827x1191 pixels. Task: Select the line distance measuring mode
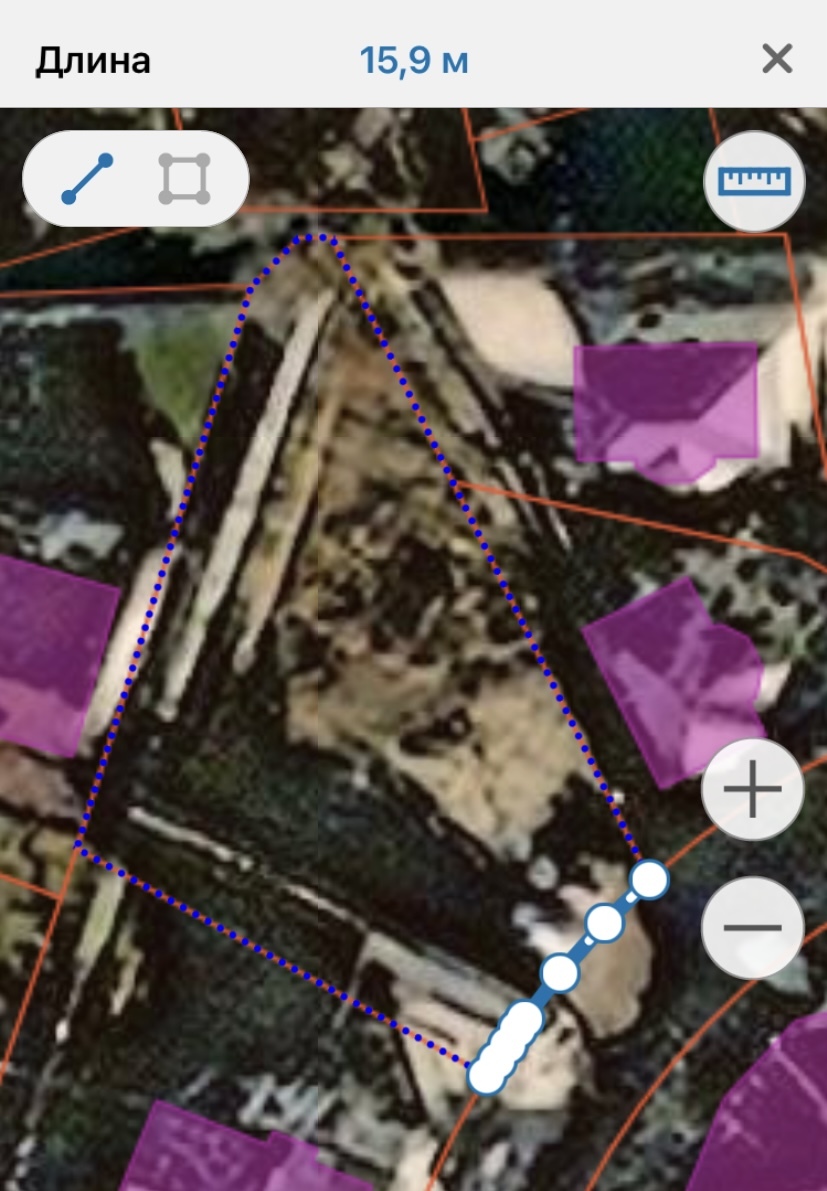point(87,179)
